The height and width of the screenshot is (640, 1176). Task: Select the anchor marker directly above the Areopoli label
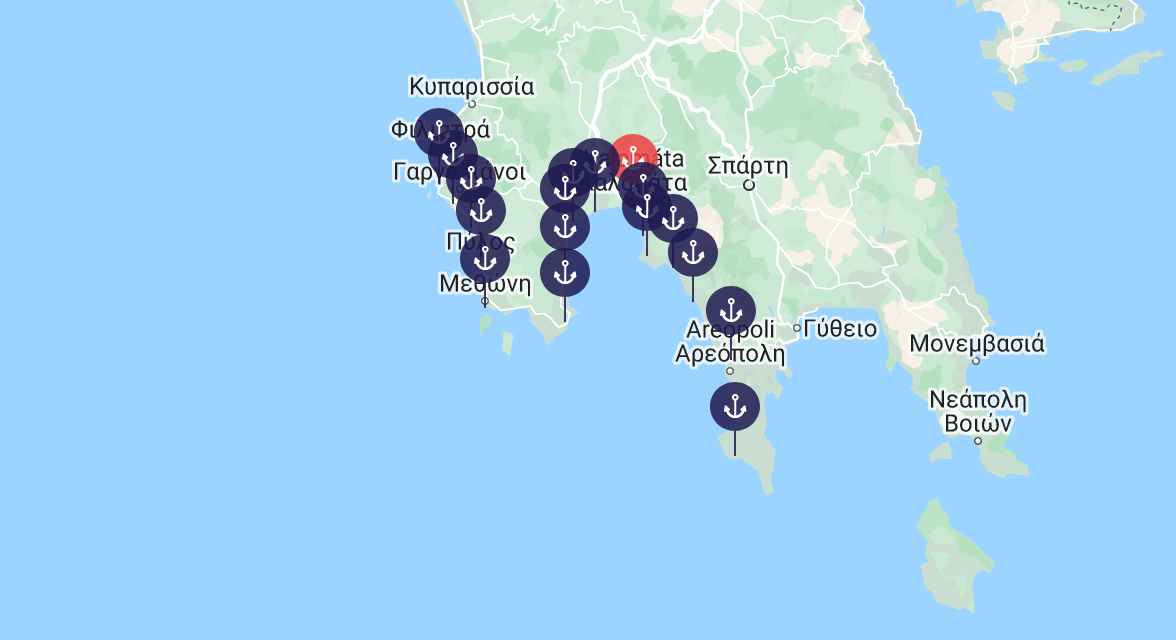coord(730,311)
